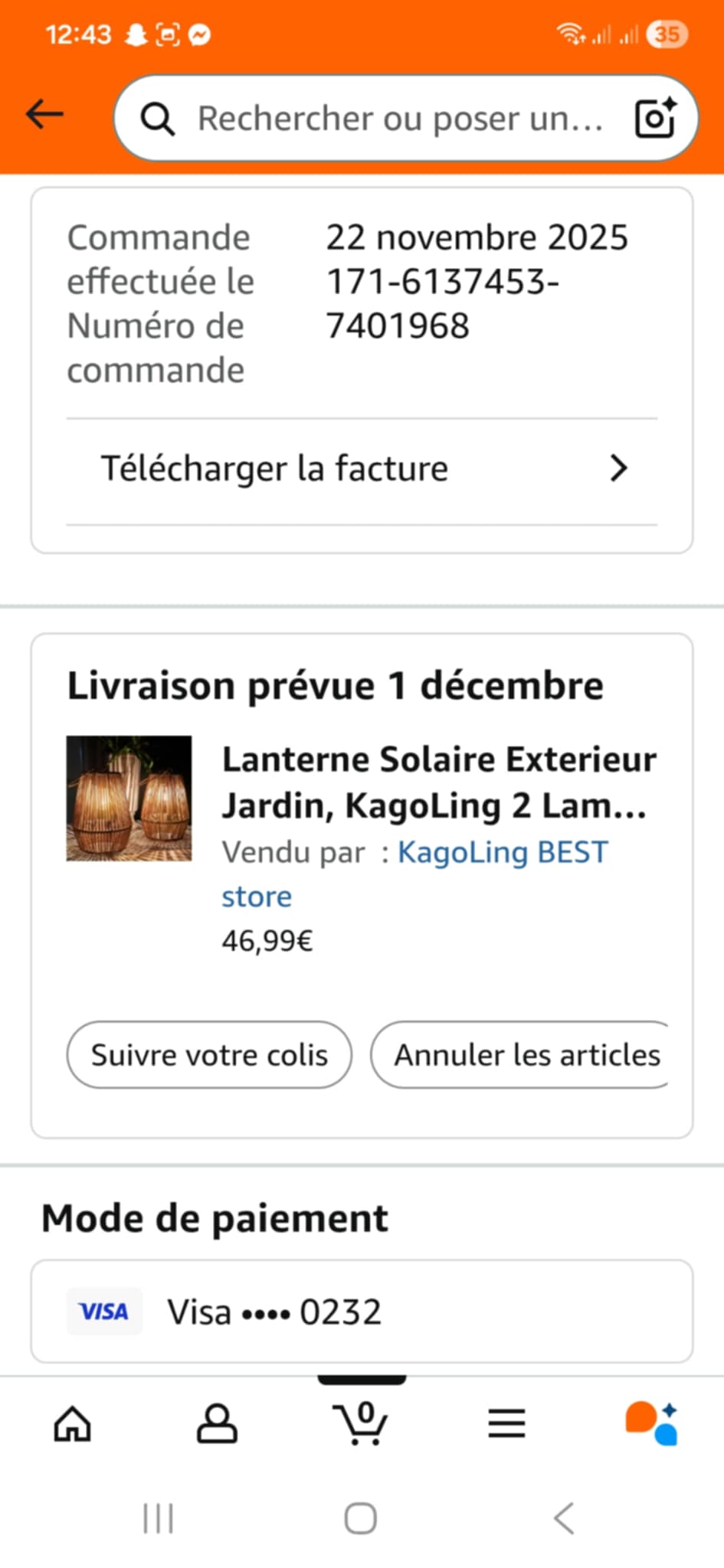Go back using the top arrow

click(x=44, y=115)
